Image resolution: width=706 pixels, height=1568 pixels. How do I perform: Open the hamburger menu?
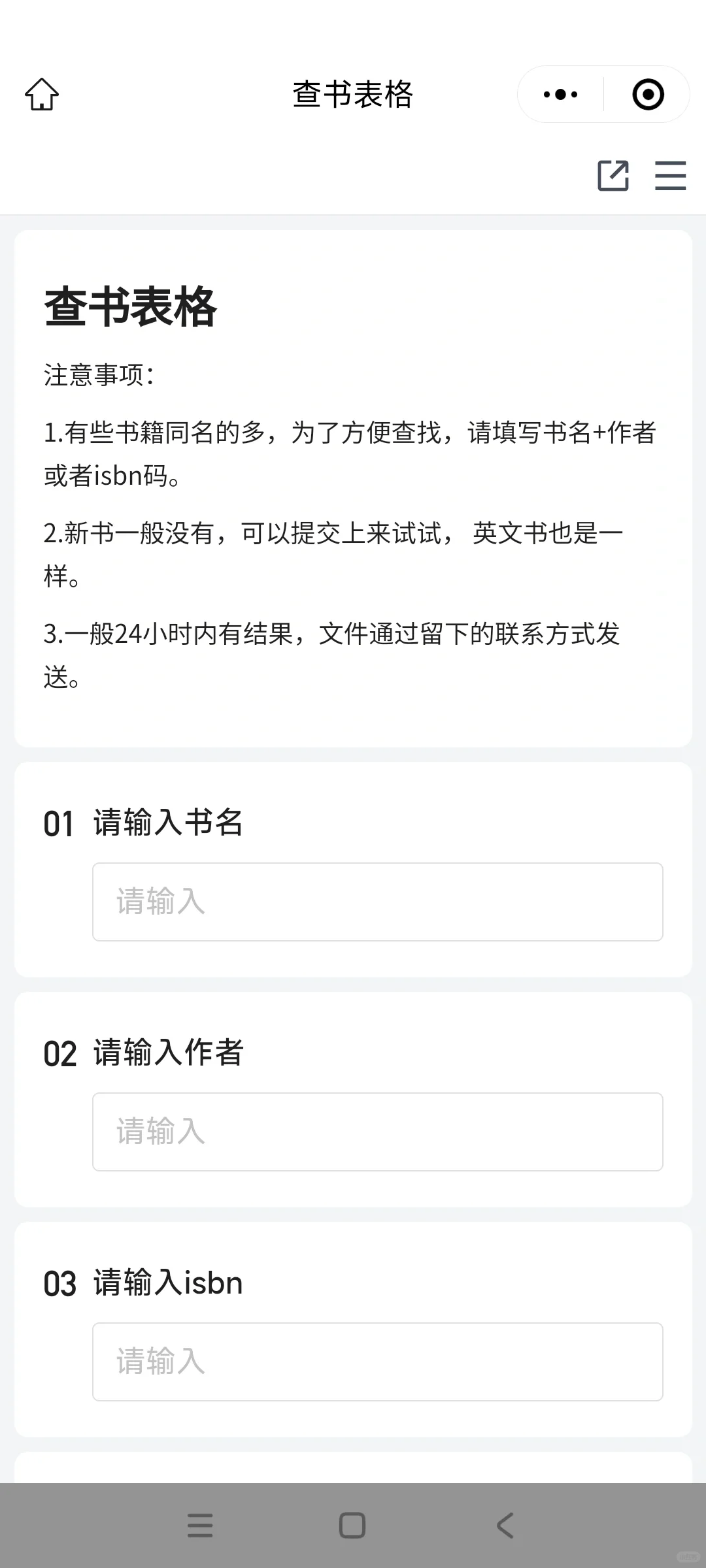click(671, 175)
